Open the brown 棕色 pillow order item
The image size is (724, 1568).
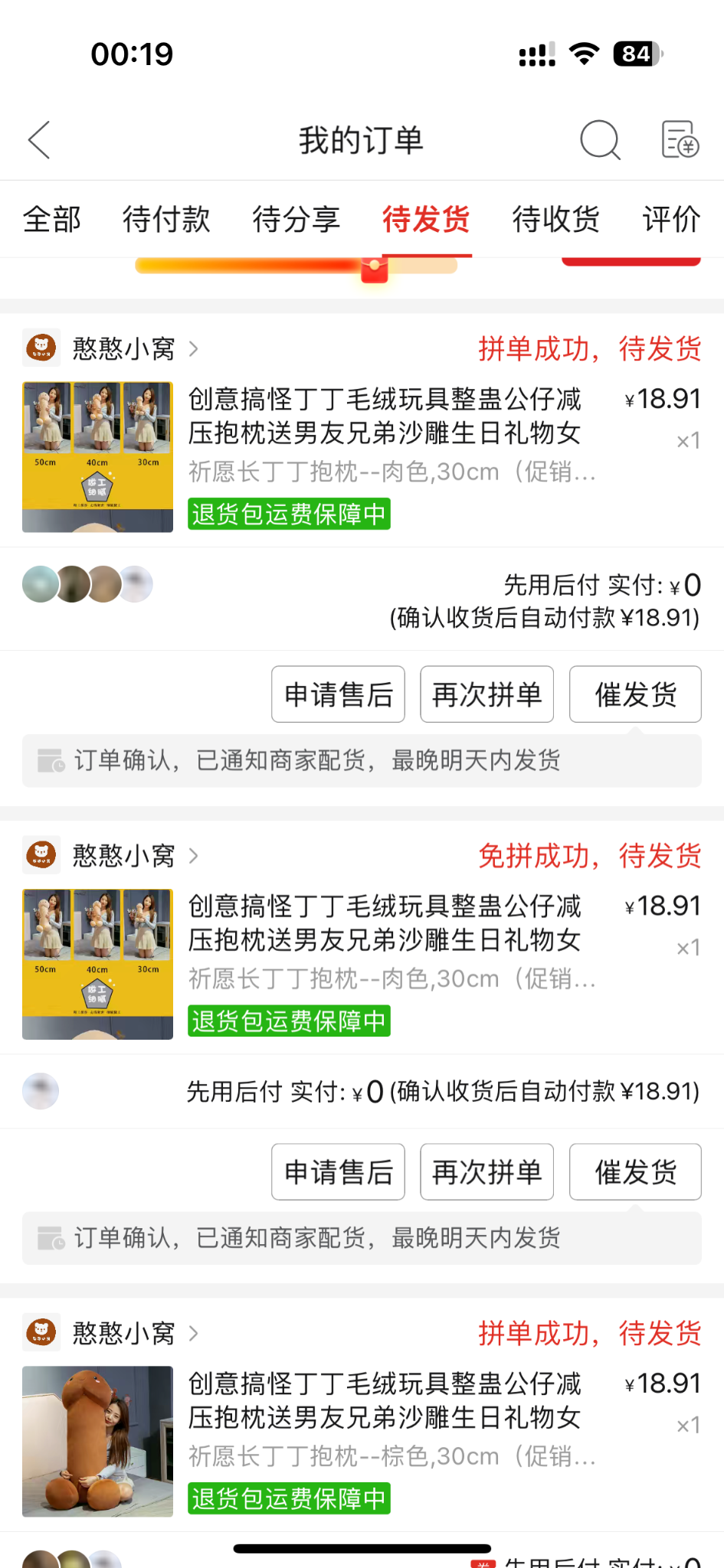point(383,1416)
